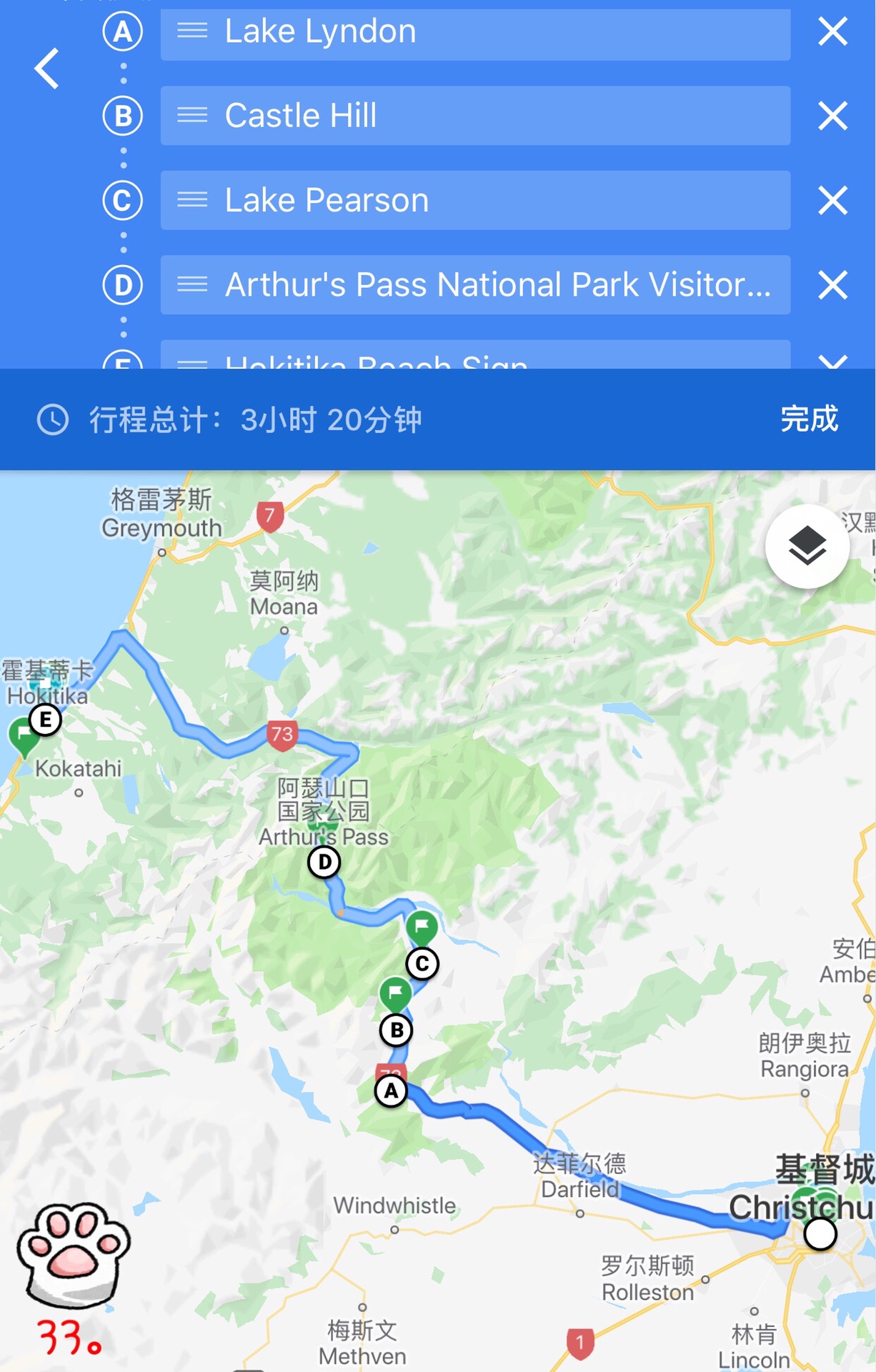Select marker E near Hokitika

pyautogui.click(x=46, y=720)
